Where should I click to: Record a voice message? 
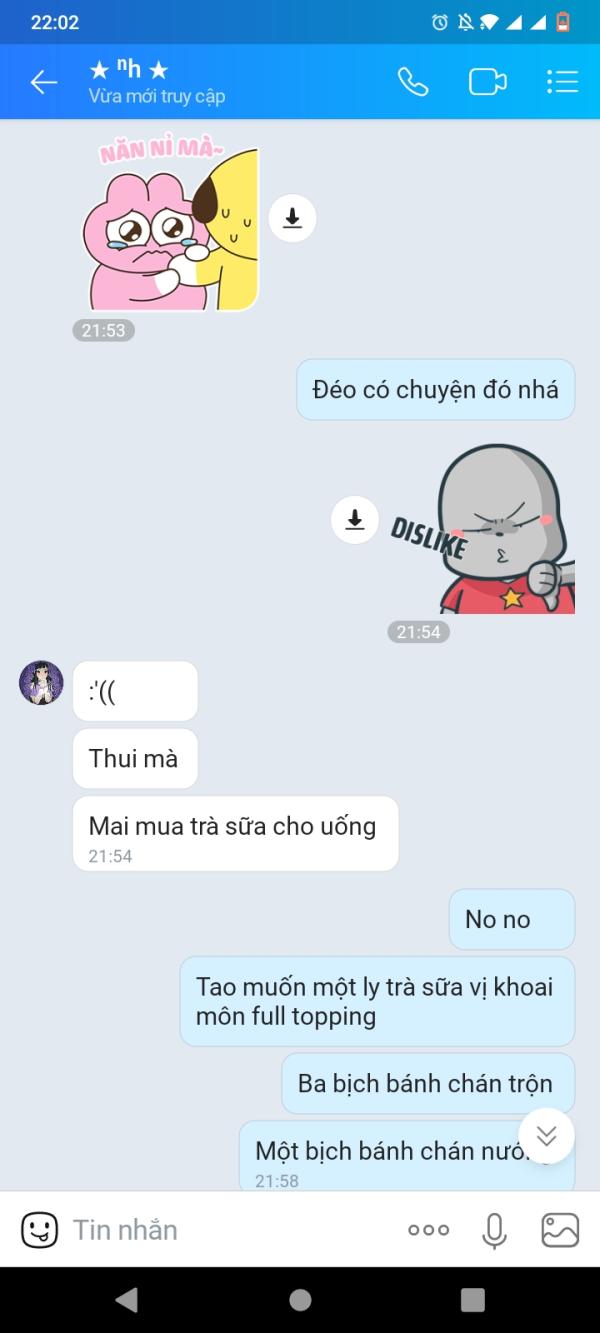(494, 1231)
